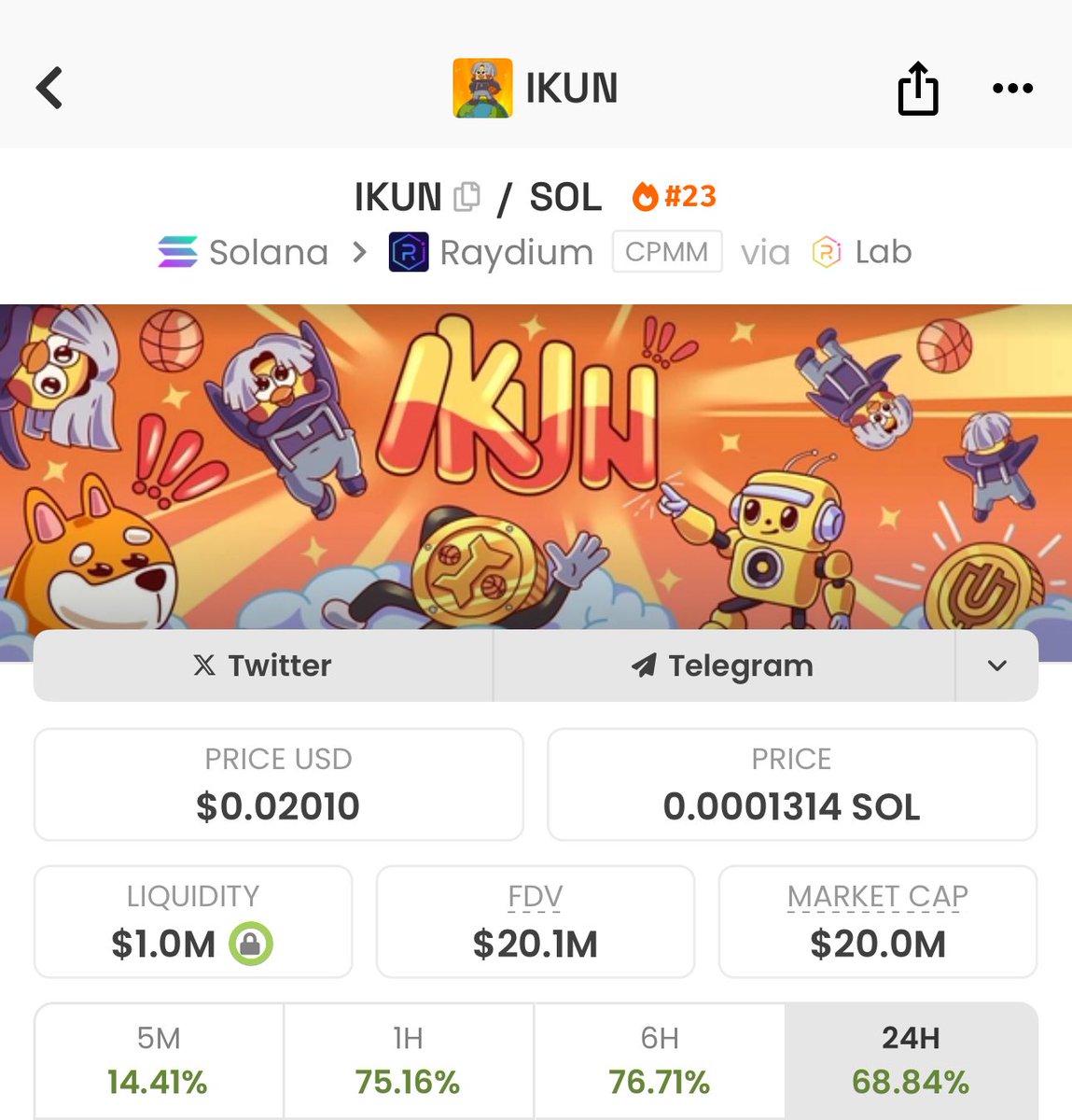The image size is (1072, 1120).
Task: Copy the IKUN token address
Action: tap(466, 197)
